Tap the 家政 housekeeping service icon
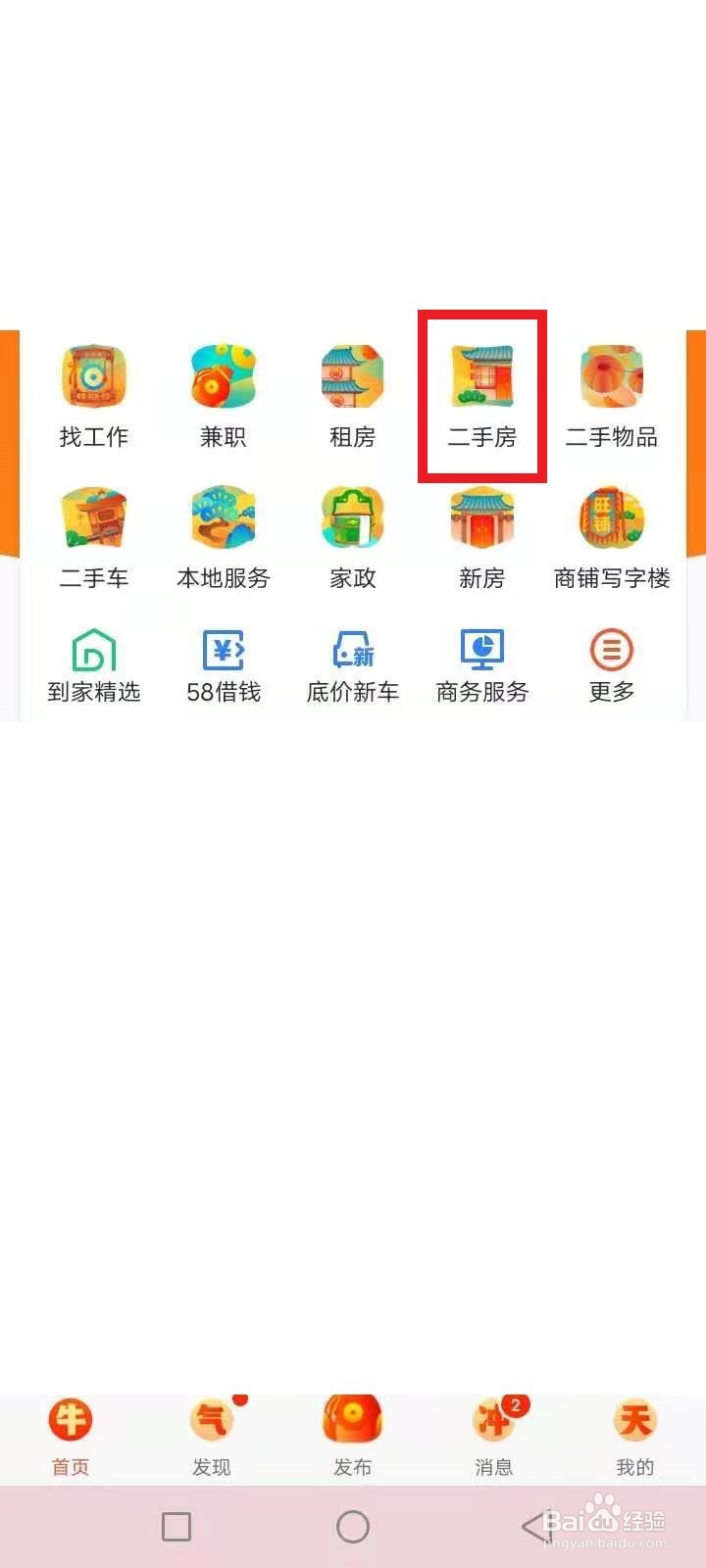 [352, 534]
